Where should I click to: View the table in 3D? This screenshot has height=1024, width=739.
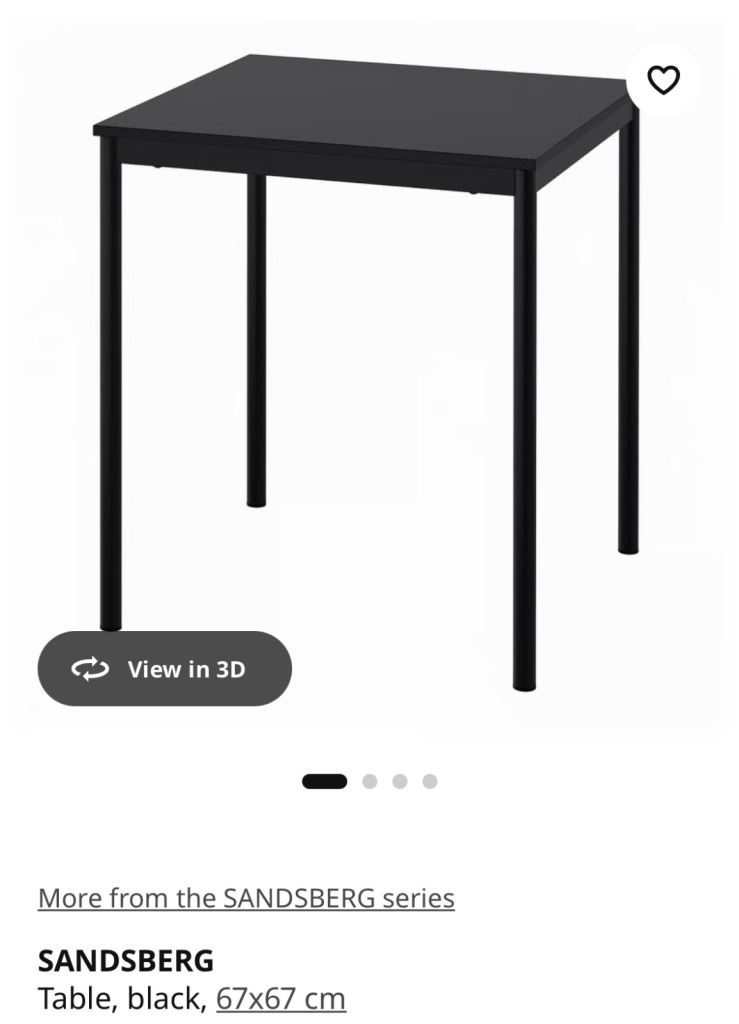coord(165,669)
